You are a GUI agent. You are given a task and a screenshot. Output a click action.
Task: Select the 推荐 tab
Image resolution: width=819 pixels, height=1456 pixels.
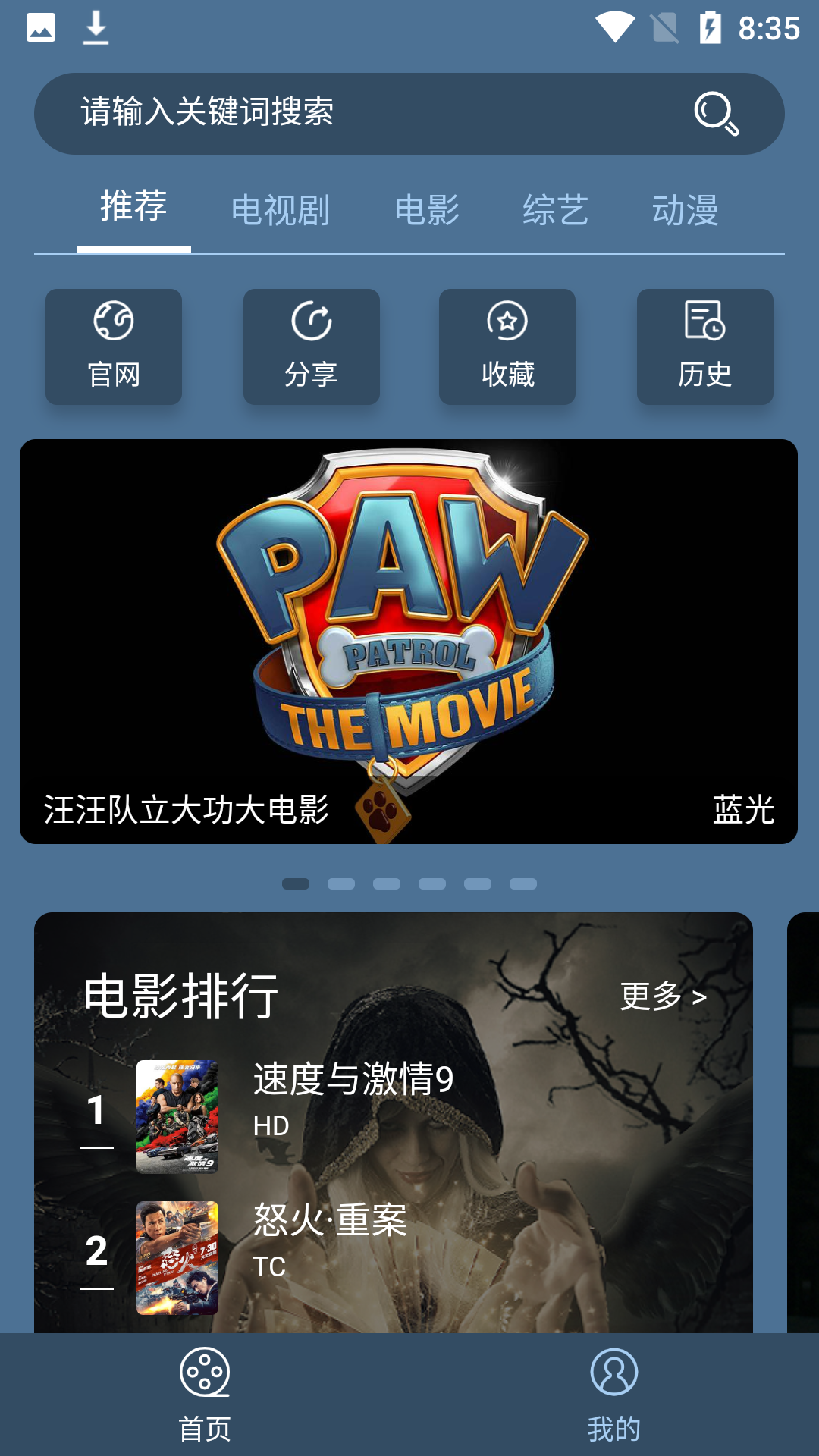tap(133, 207)
